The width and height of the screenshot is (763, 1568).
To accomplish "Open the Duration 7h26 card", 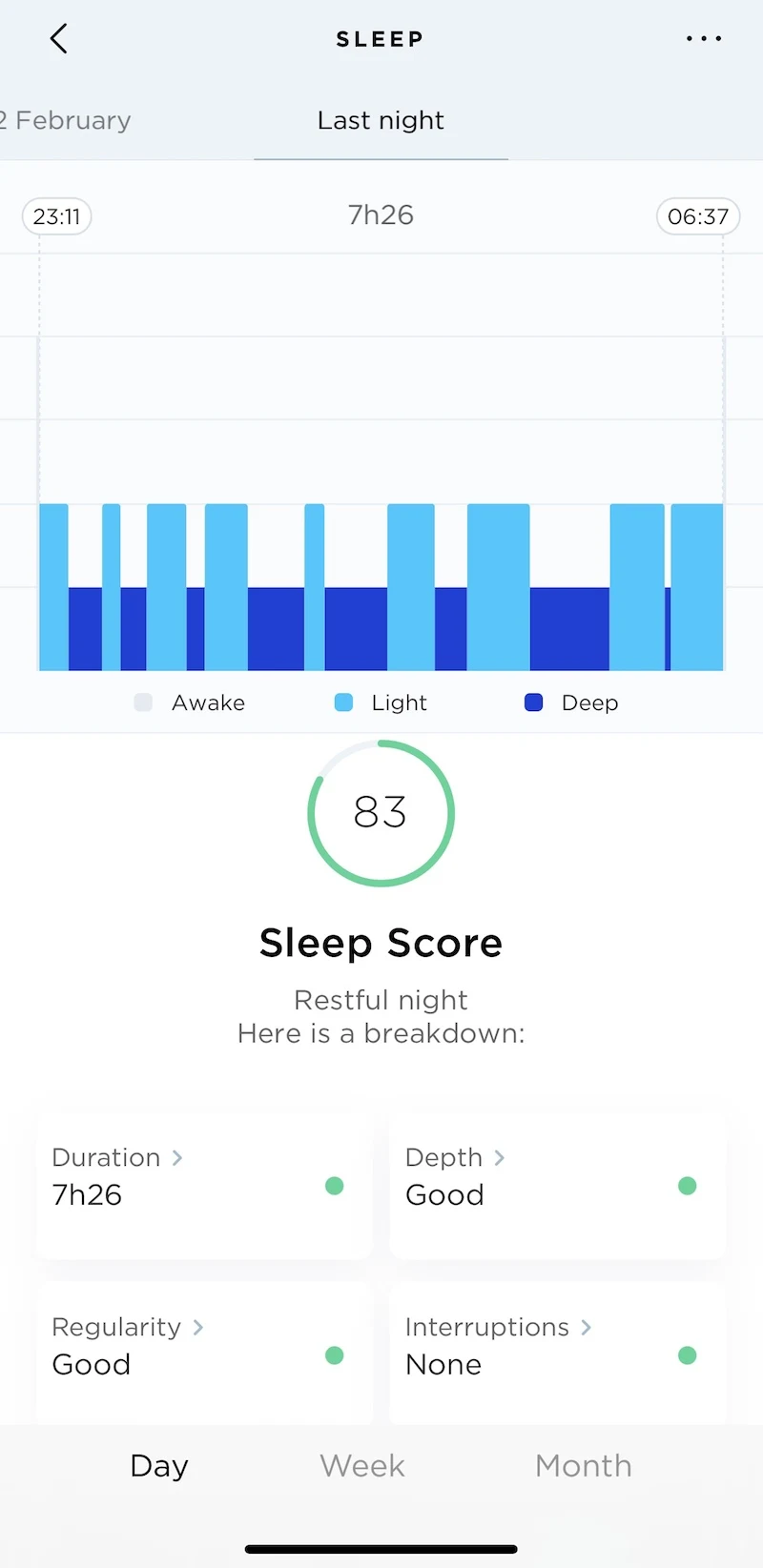I will pyautogui.click(x=204, y=1188).
